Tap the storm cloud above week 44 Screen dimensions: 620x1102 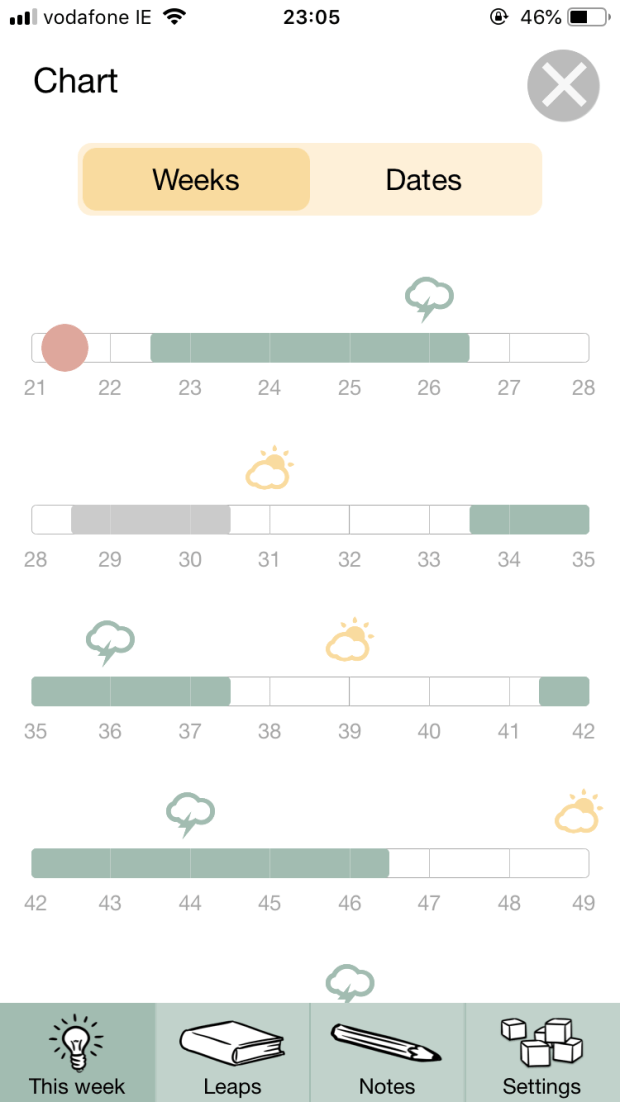(190, 813)
